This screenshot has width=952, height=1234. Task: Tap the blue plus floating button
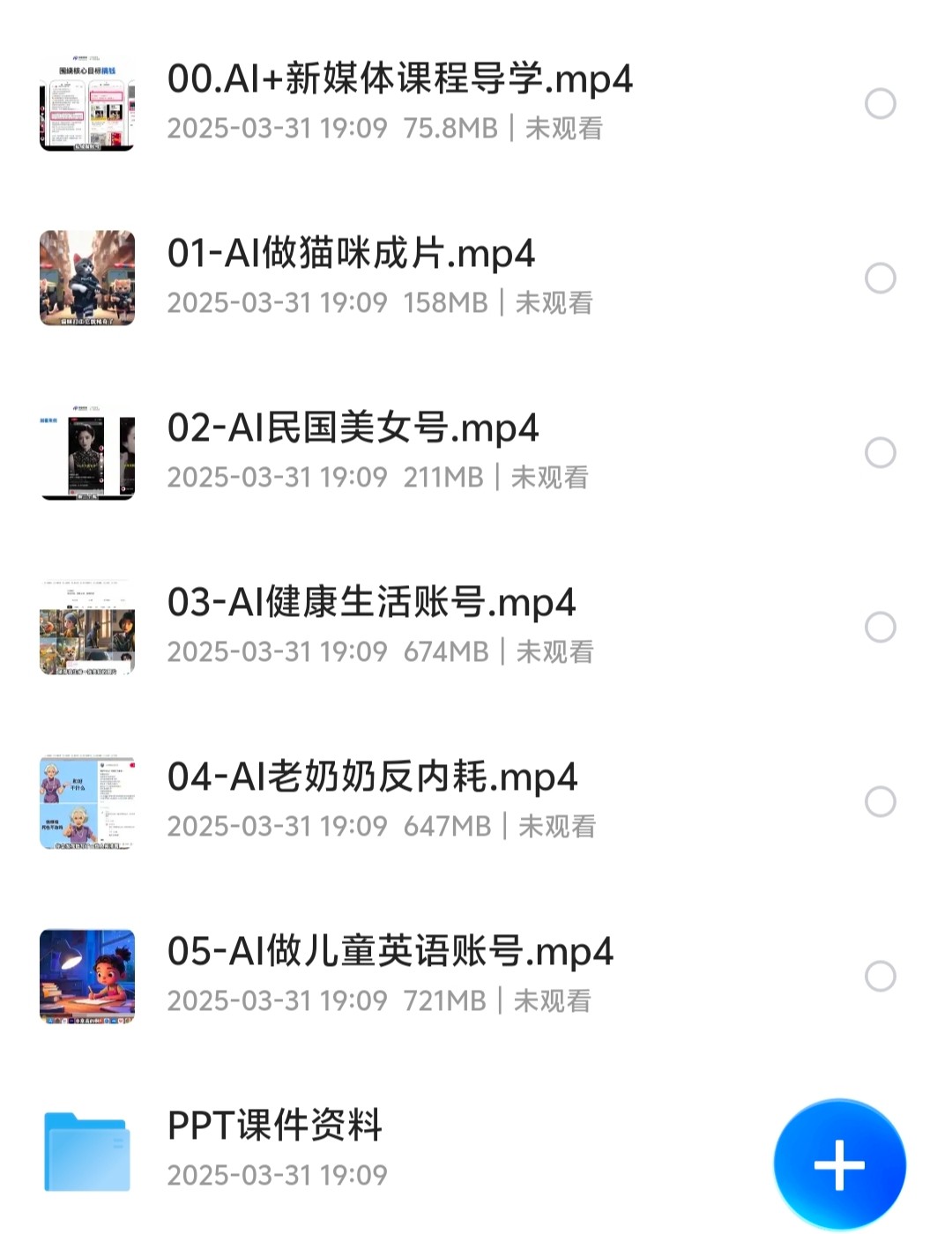(839, 1164)
